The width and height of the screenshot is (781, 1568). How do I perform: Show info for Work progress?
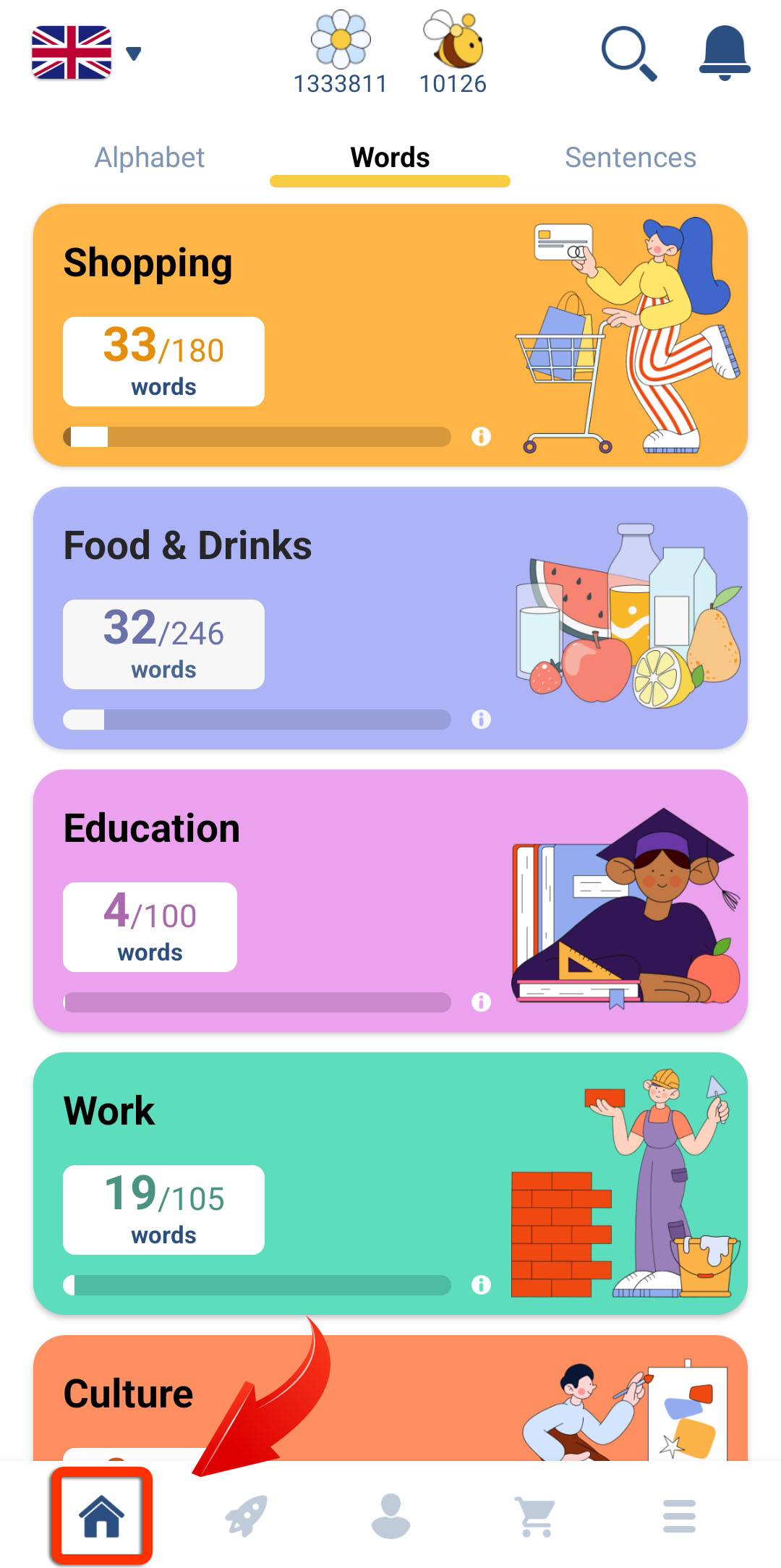tap(481, 1285)
